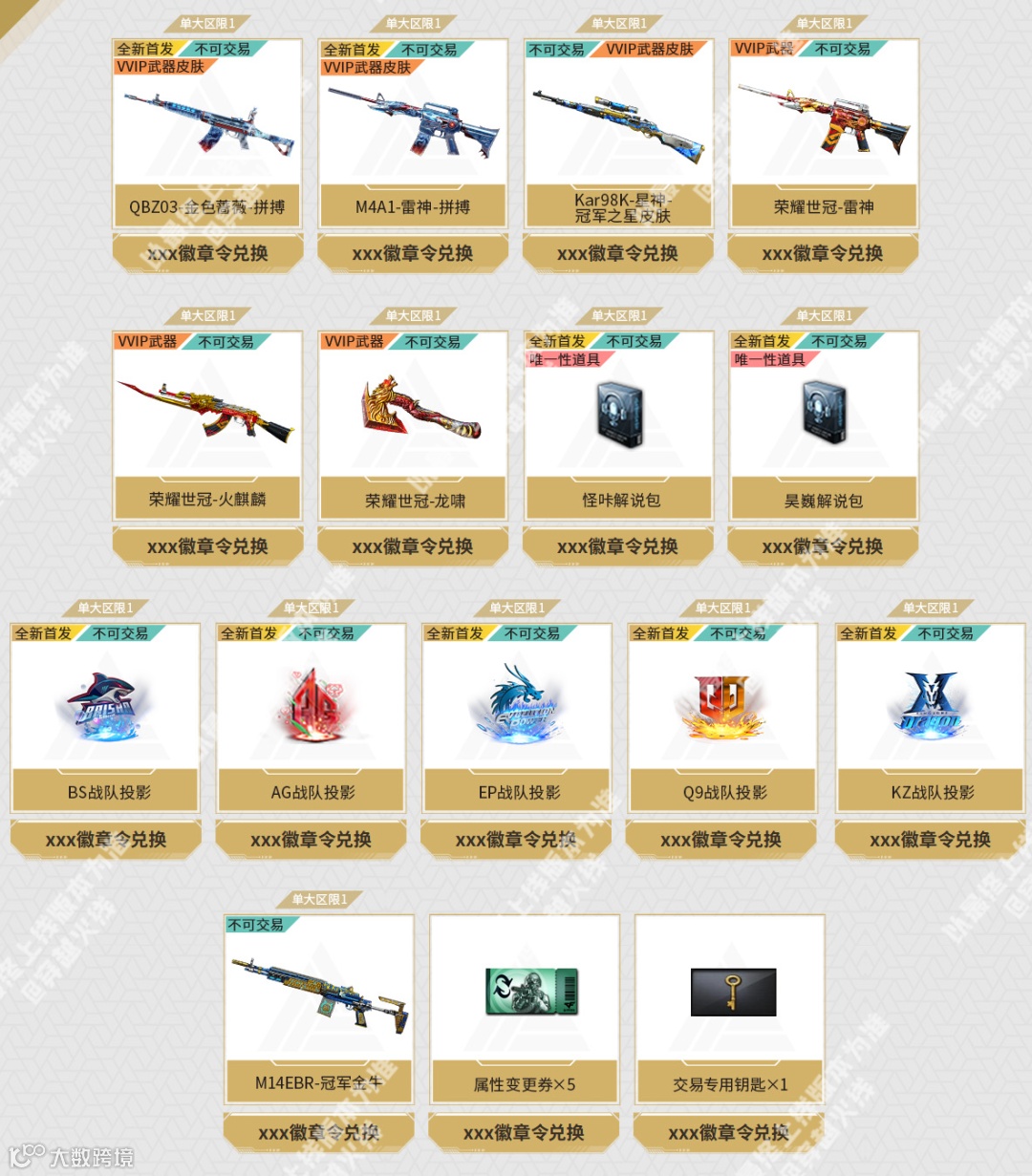
Task: Click the 怪咔解说包 commentary pack box icon
Action: (616, 416)
